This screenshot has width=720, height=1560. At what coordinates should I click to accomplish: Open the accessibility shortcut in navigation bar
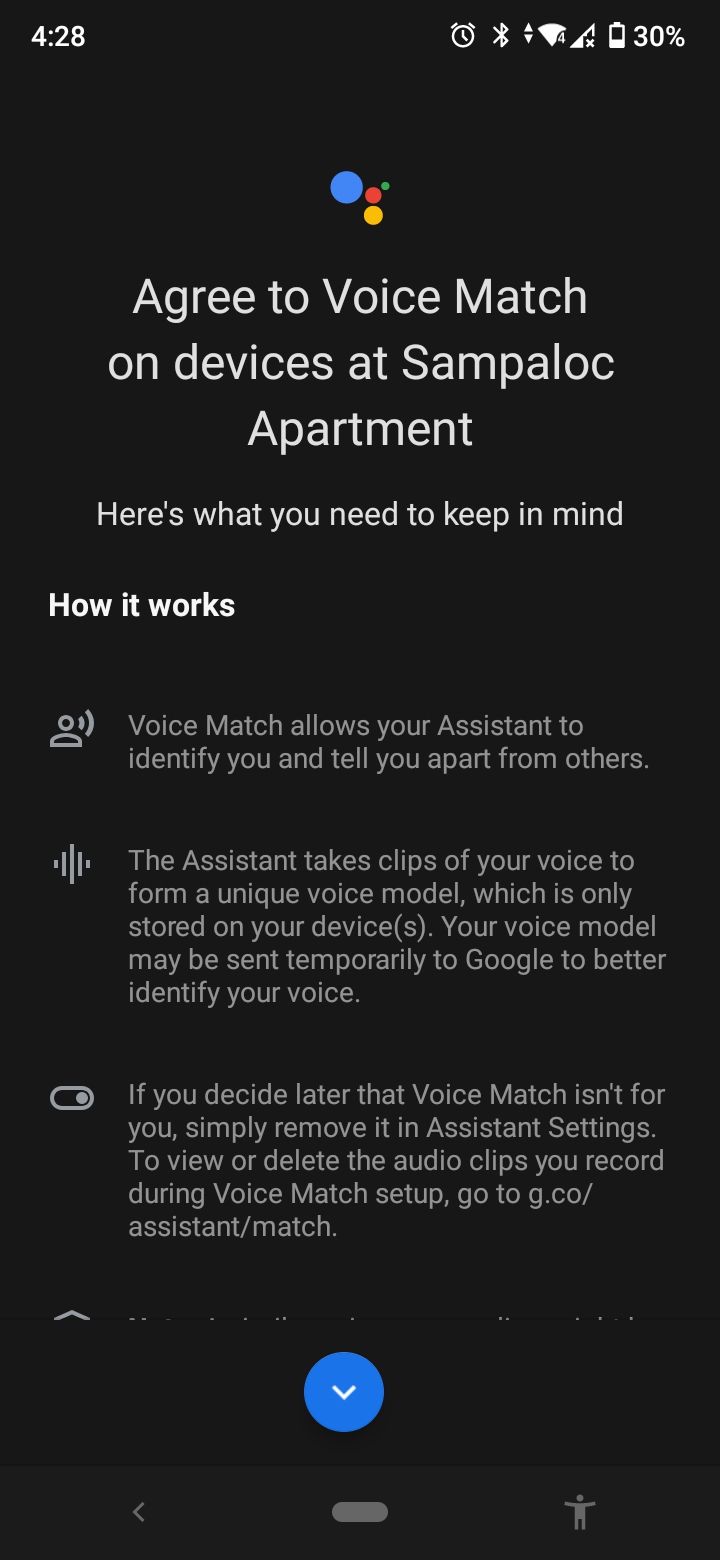pyautogui.click(x=580, y=1512)
